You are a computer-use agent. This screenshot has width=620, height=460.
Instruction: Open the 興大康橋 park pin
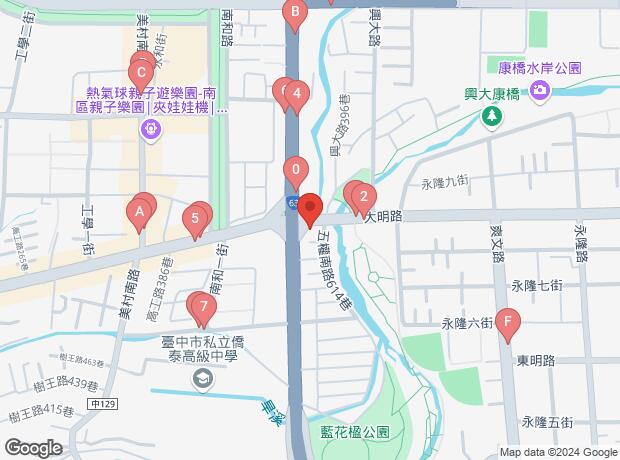(492, 118)
